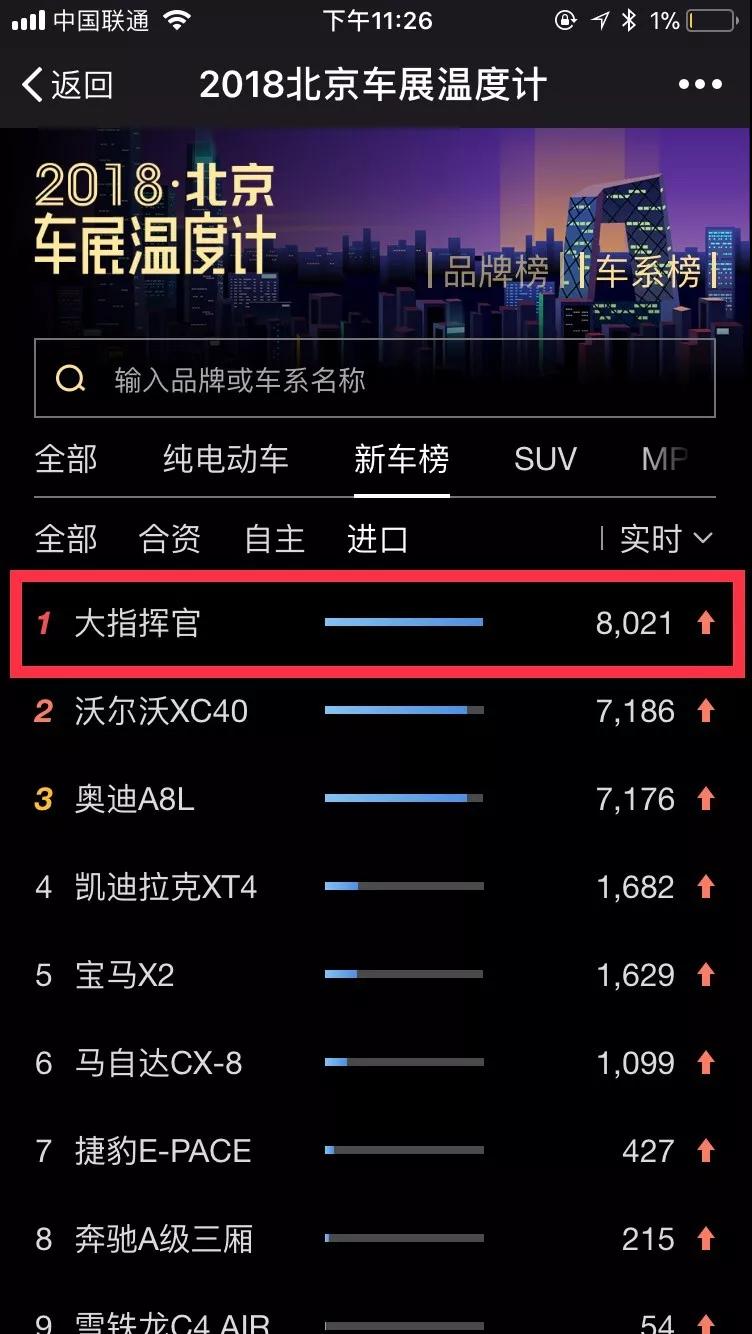The image size is (752, 1334).
Task: Open the three-dot overflow menu
Action: [x=700, y=85]
